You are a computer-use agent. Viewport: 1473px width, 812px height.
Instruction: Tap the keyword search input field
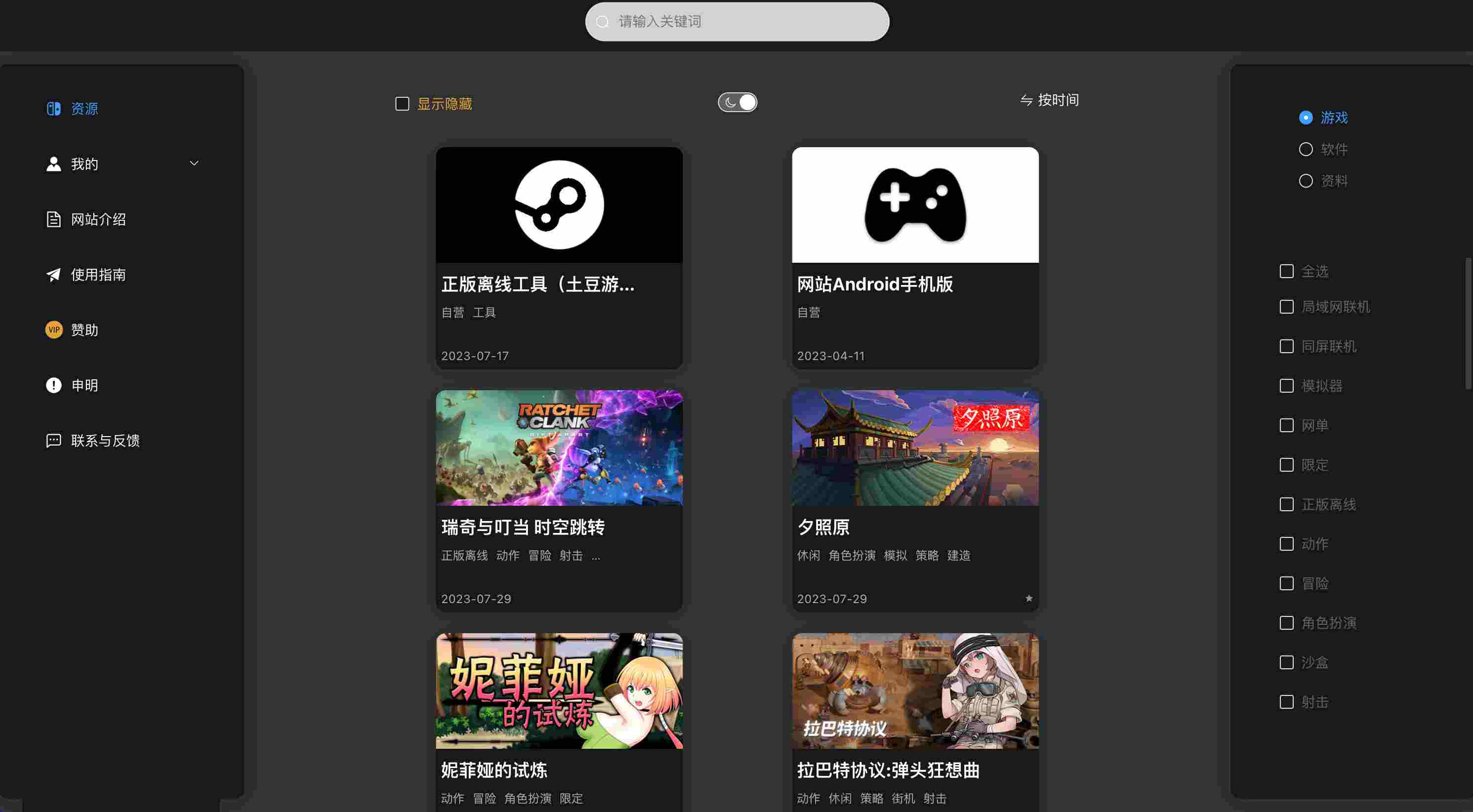pos(743,22)
